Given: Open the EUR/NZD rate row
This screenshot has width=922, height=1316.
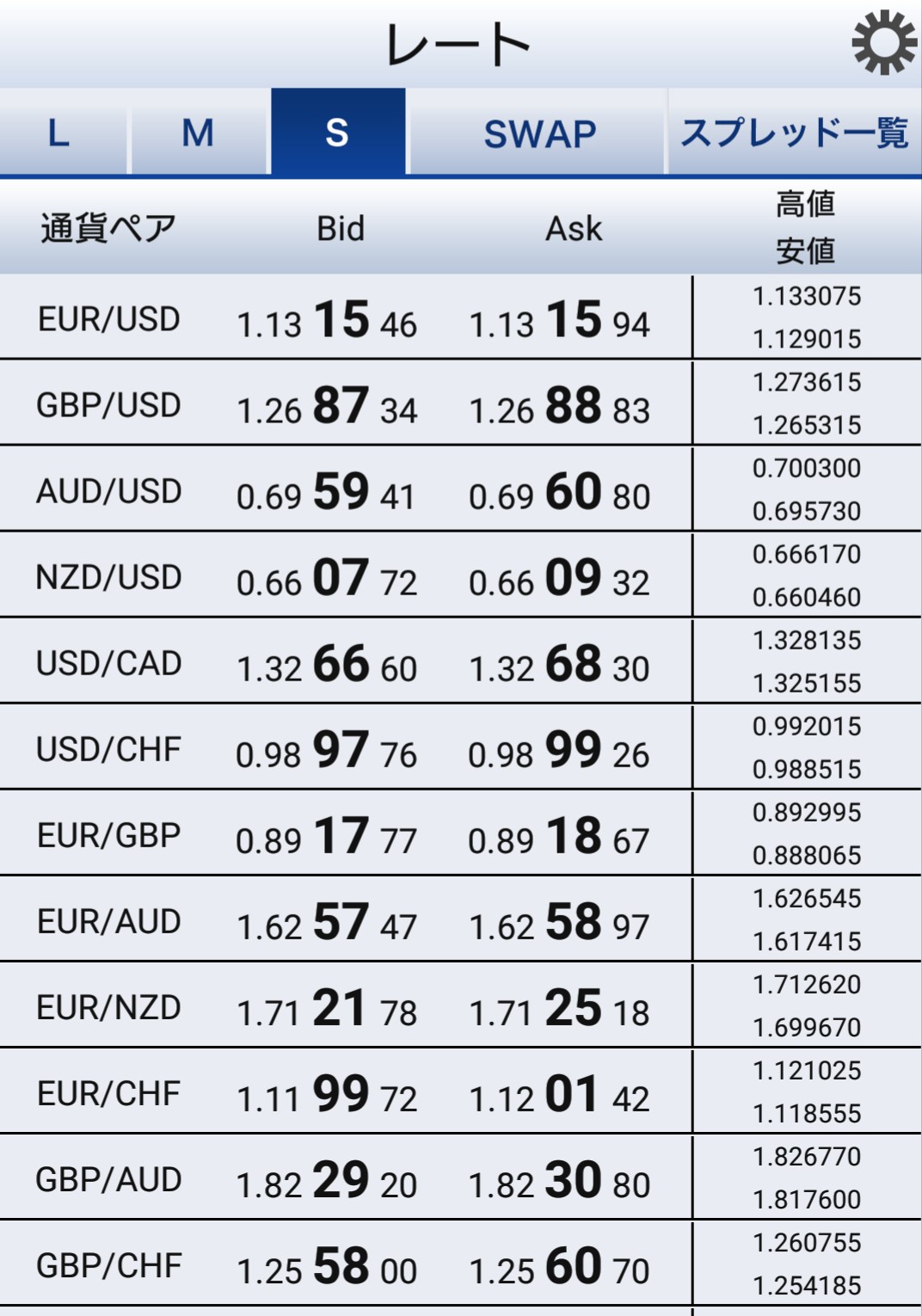Looking at the screenshot, I should [109, 1007].
